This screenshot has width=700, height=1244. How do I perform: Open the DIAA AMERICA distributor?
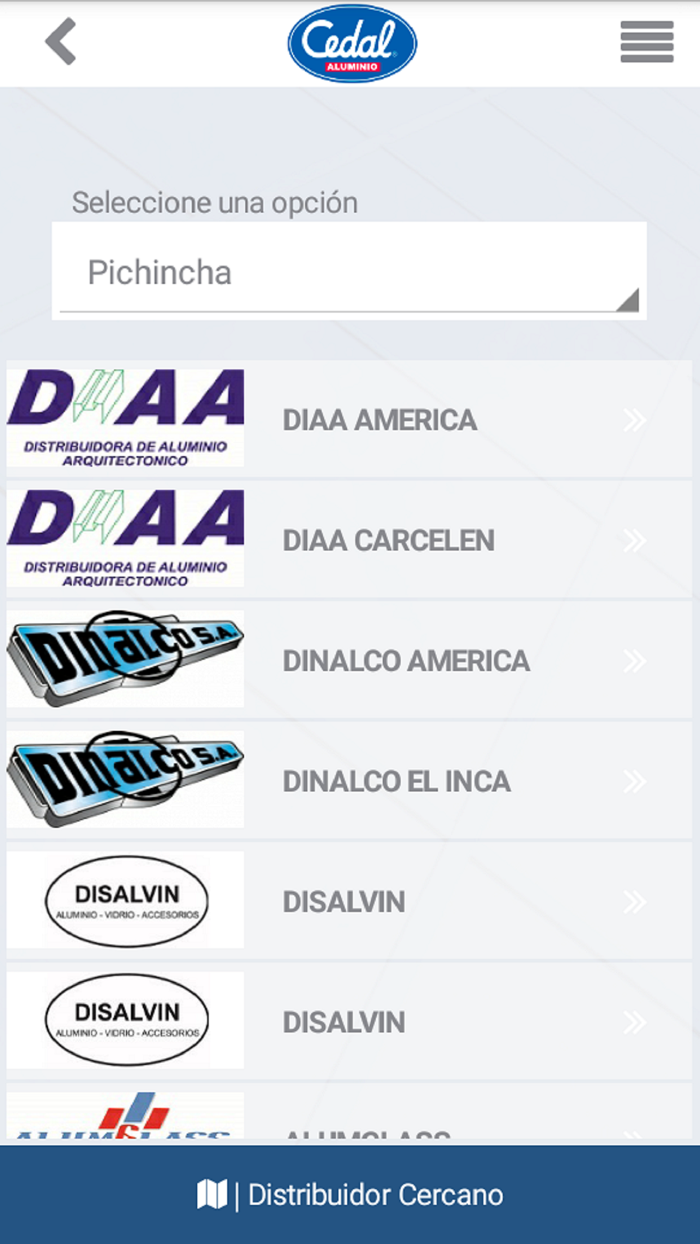click(379, 420)
